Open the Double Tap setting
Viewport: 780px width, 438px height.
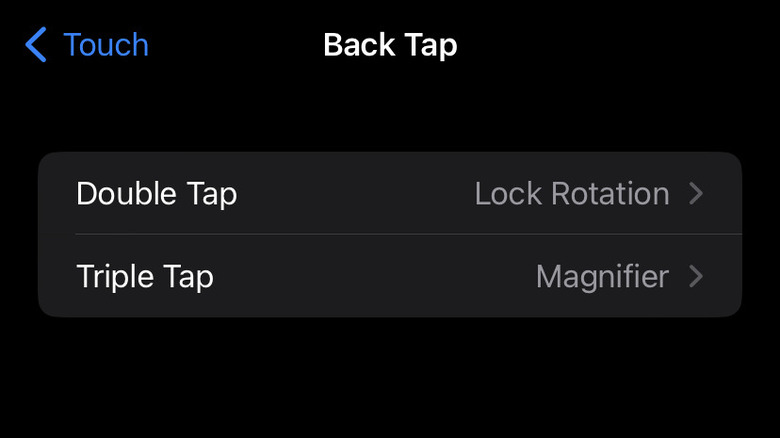(x=390, y=193)
